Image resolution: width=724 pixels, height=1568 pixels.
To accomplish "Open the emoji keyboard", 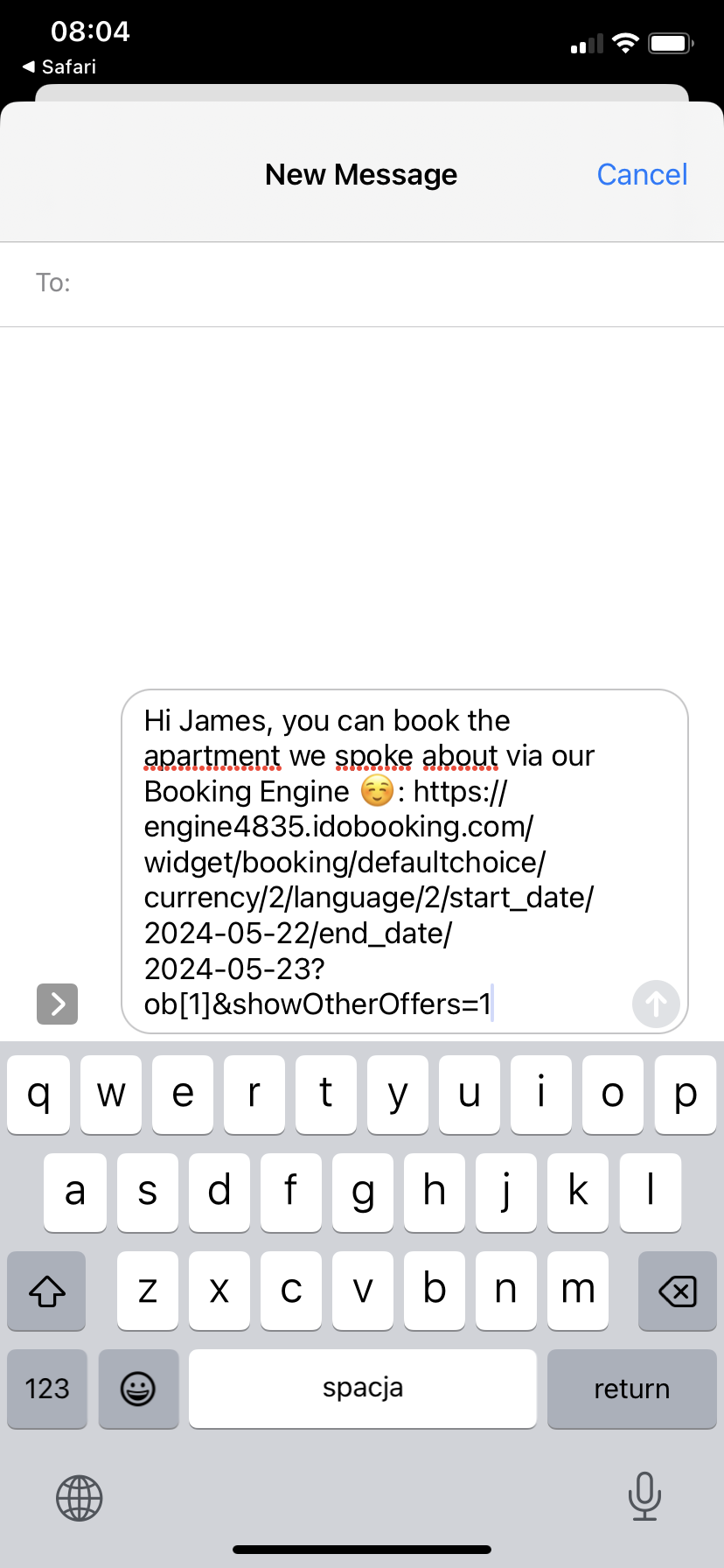I will [138, 1389].
